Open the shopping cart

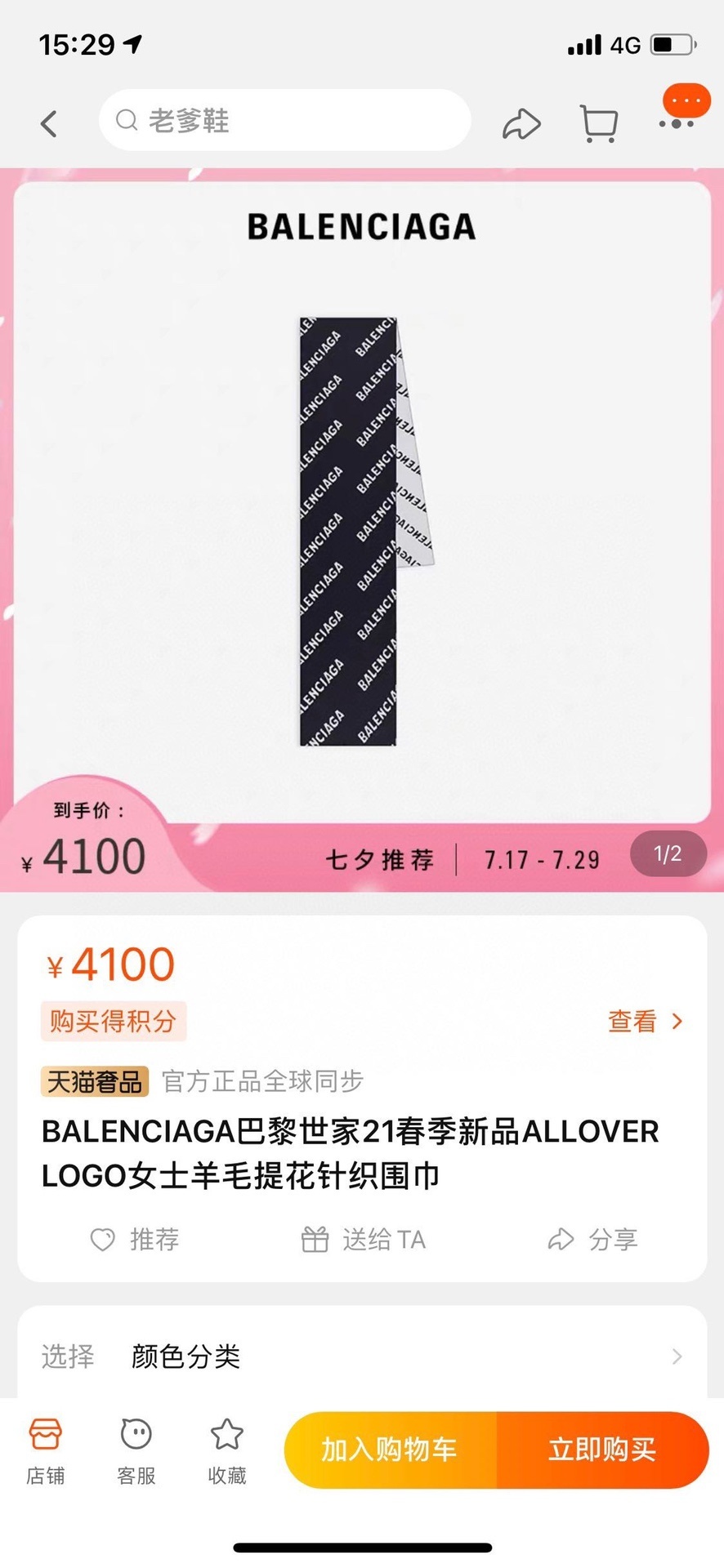point(598,124)
